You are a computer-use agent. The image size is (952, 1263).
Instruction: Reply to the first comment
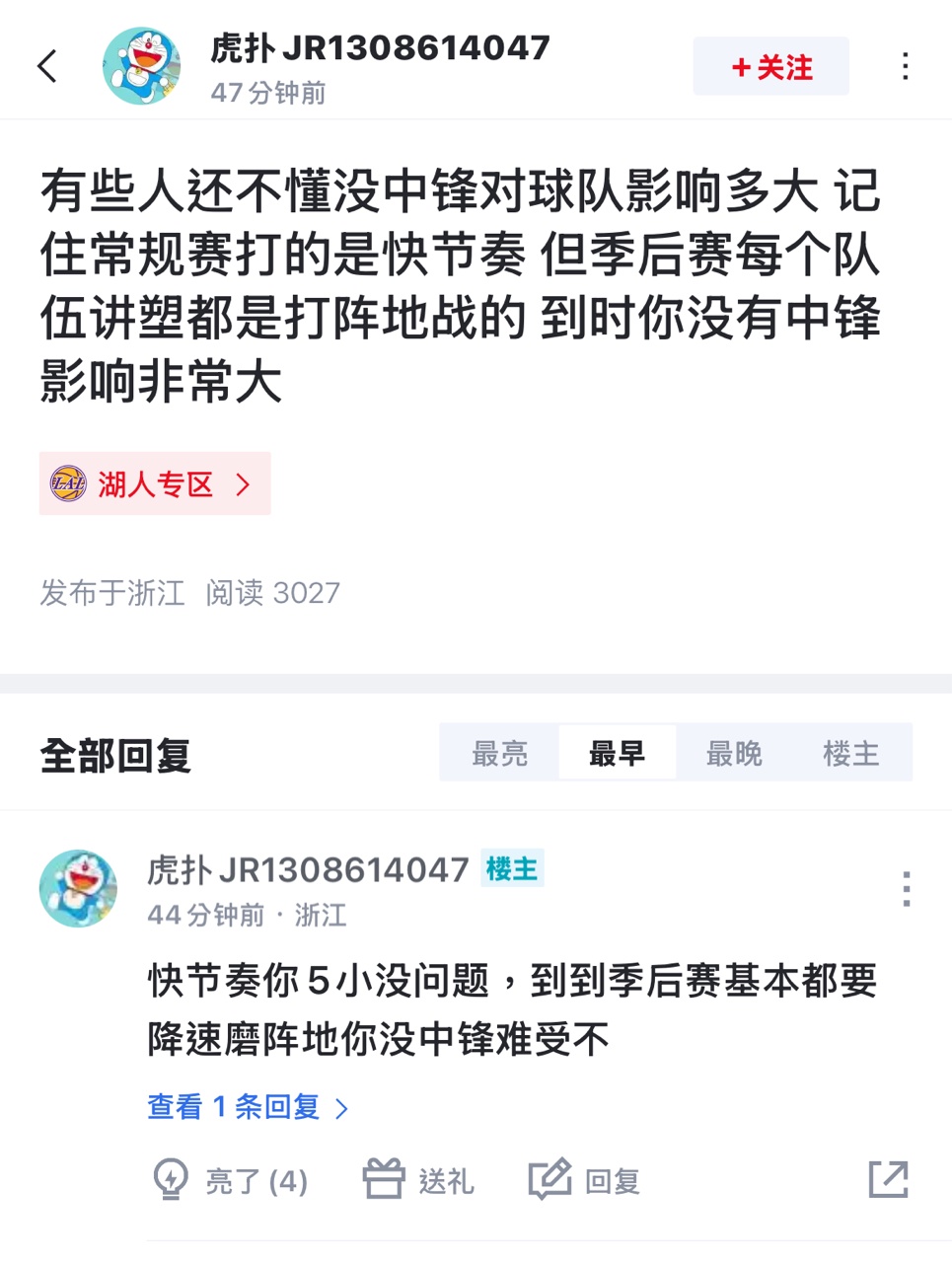click(x=585, y=1180)
